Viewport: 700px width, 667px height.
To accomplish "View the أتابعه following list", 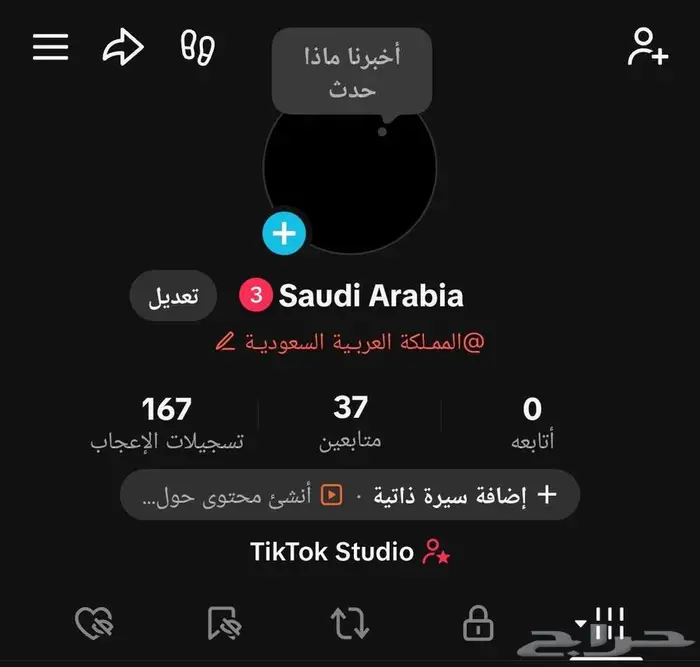I will (x=532, y=422).
